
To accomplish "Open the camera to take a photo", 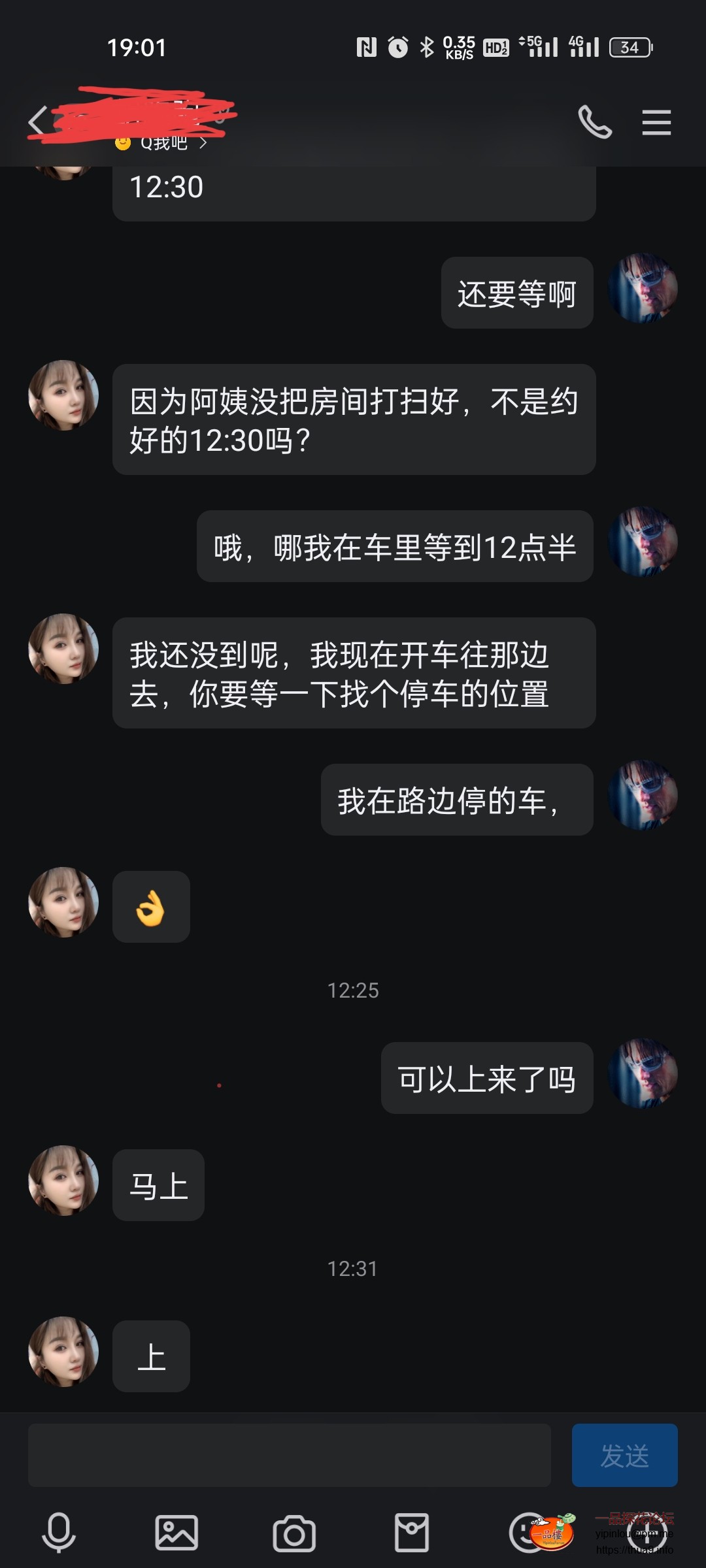I will click(294, 1533).
